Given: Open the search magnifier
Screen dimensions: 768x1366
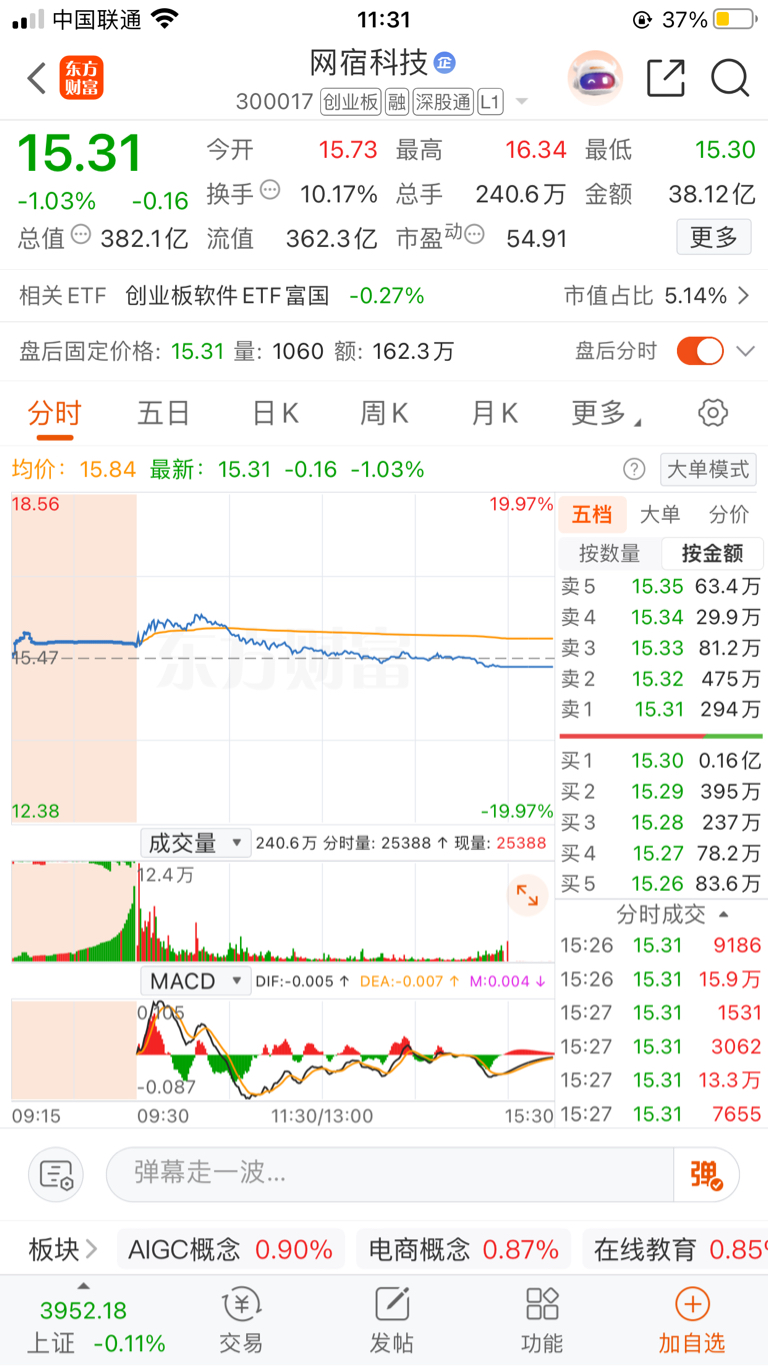Looking at the screenshot, I should 731,78.
